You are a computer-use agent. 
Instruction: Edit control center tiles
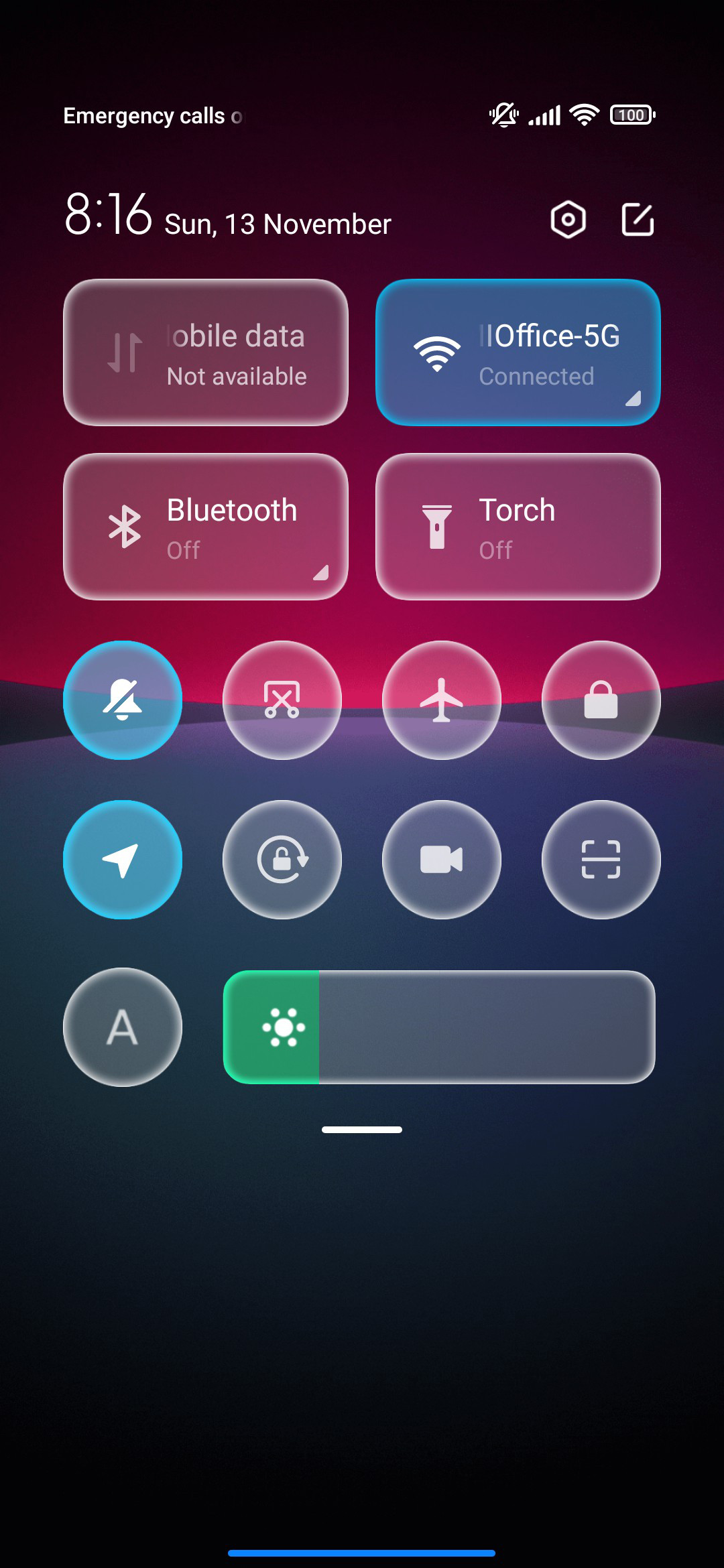point(638,220)
